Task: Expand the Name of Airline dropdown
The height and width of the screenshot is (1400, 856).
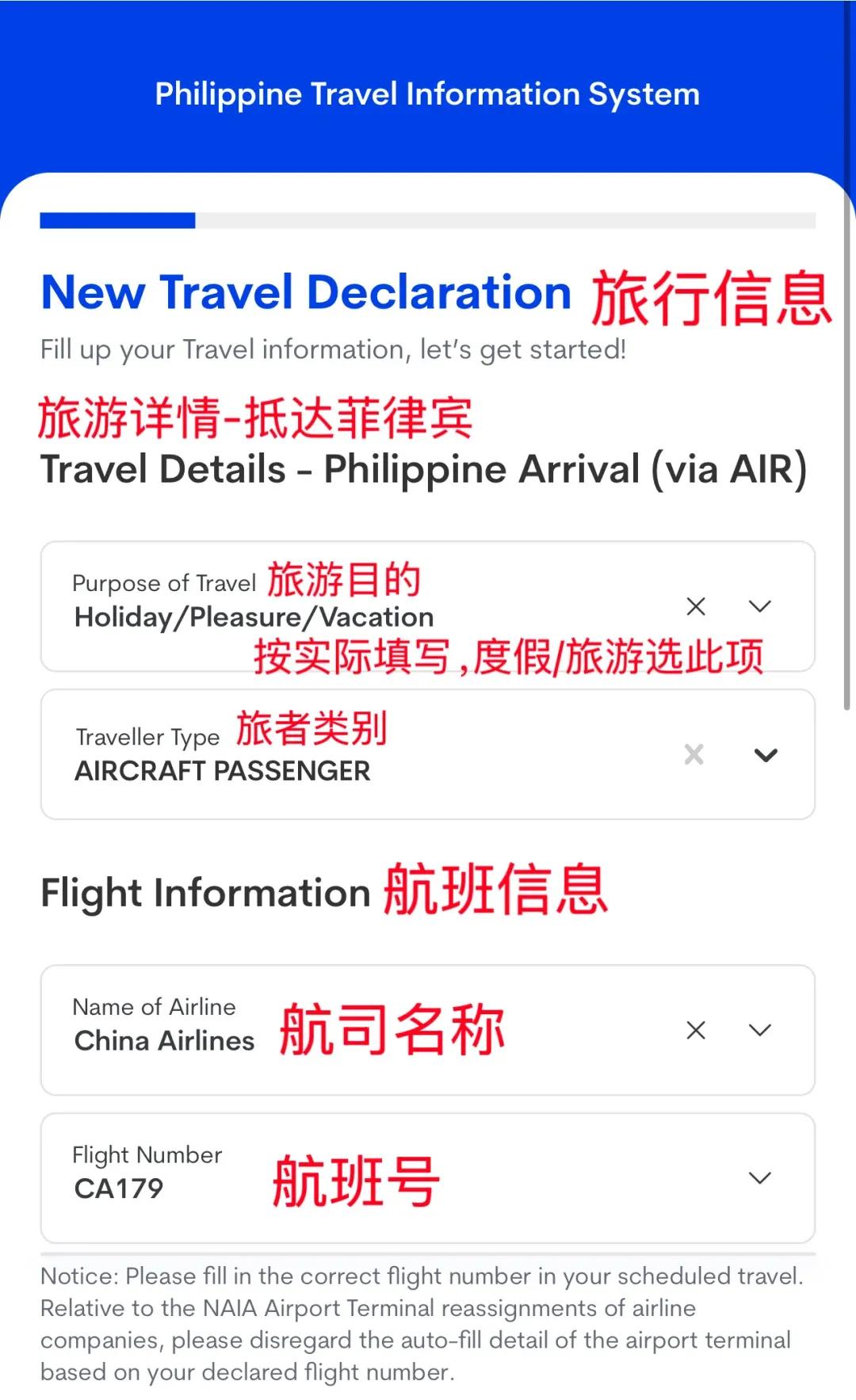Action: 760,1030
